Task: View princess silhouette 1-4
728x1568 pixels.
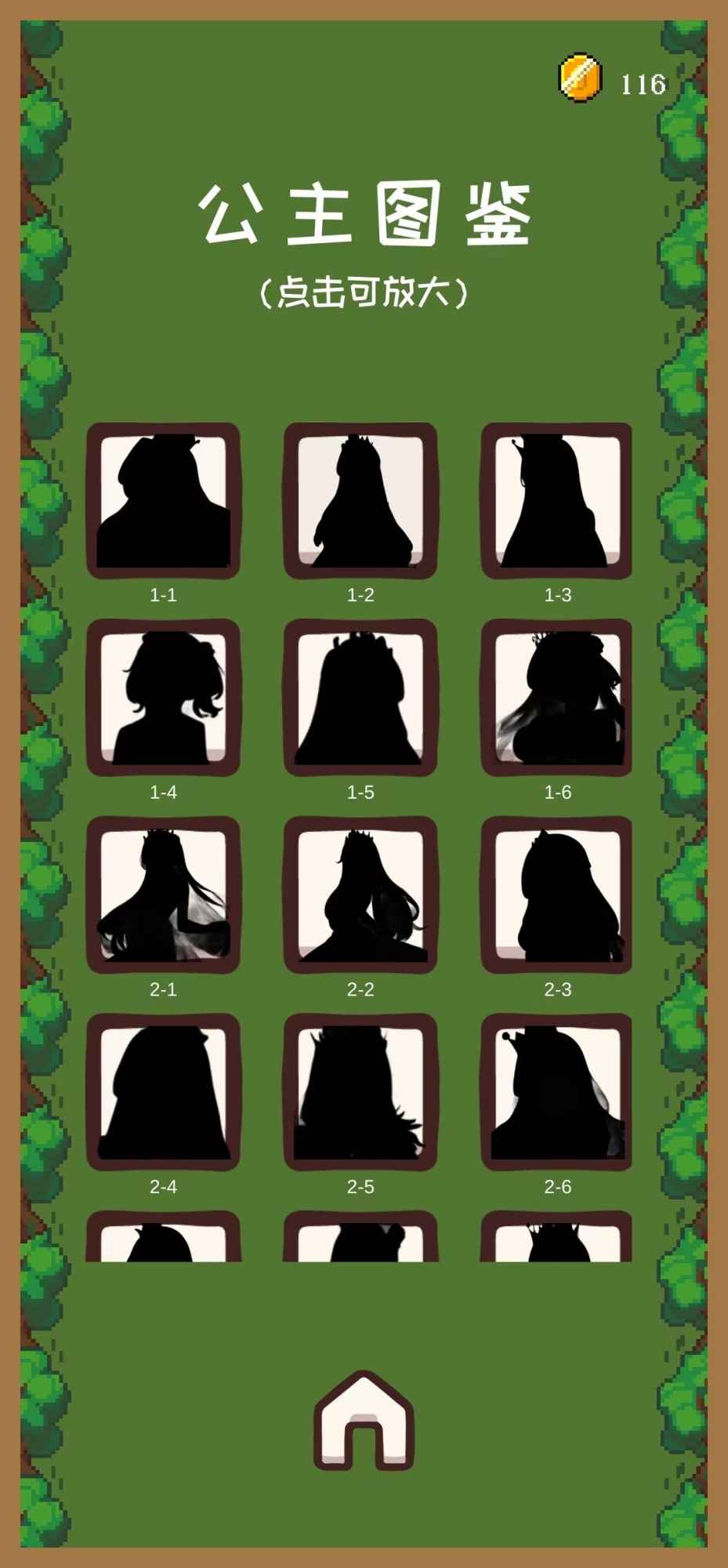Action: click(163, 698)
